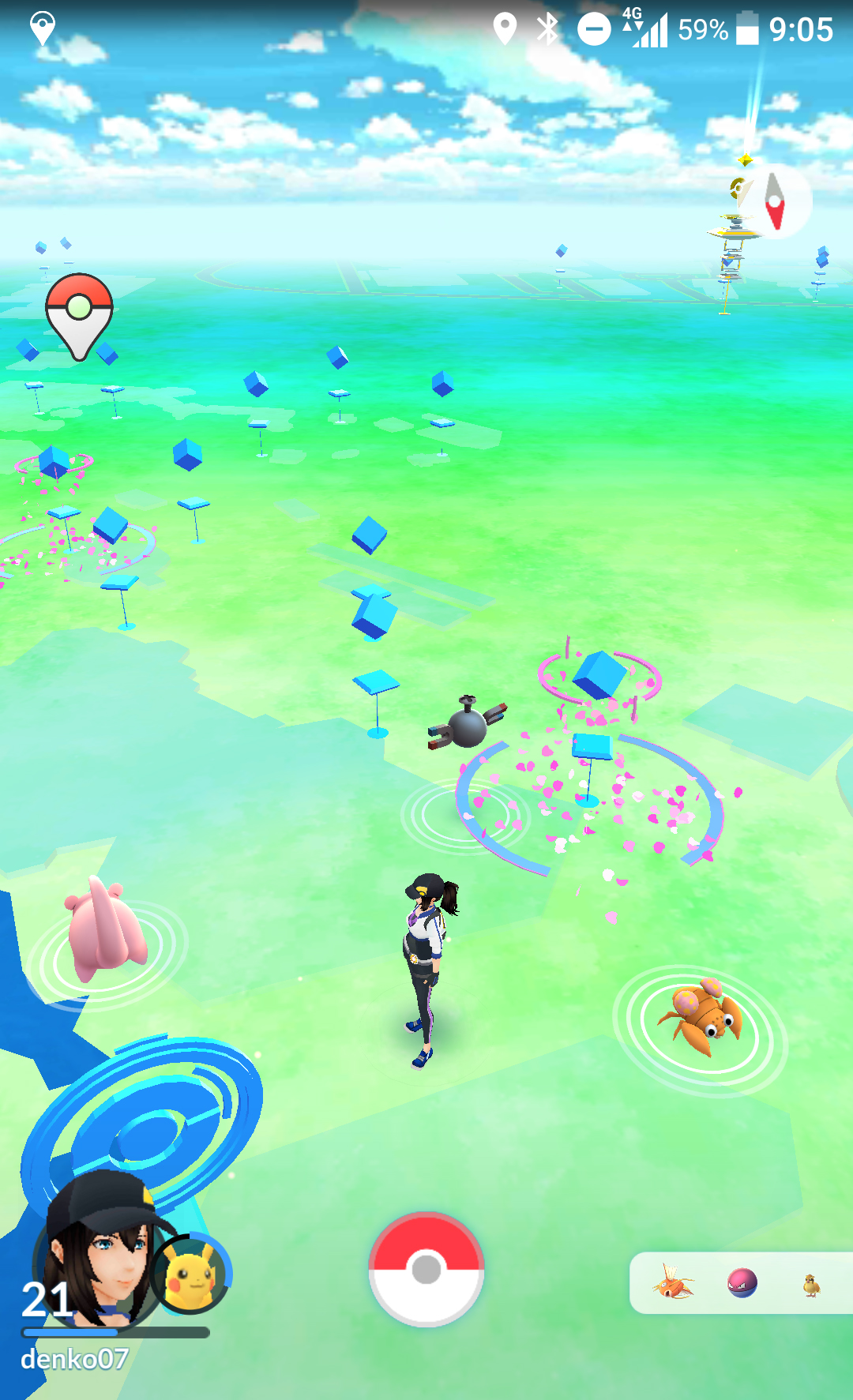Open the Pikachu buddy icon
The height and width of the screenshot is (1400, 853).
pos(190,1273)
